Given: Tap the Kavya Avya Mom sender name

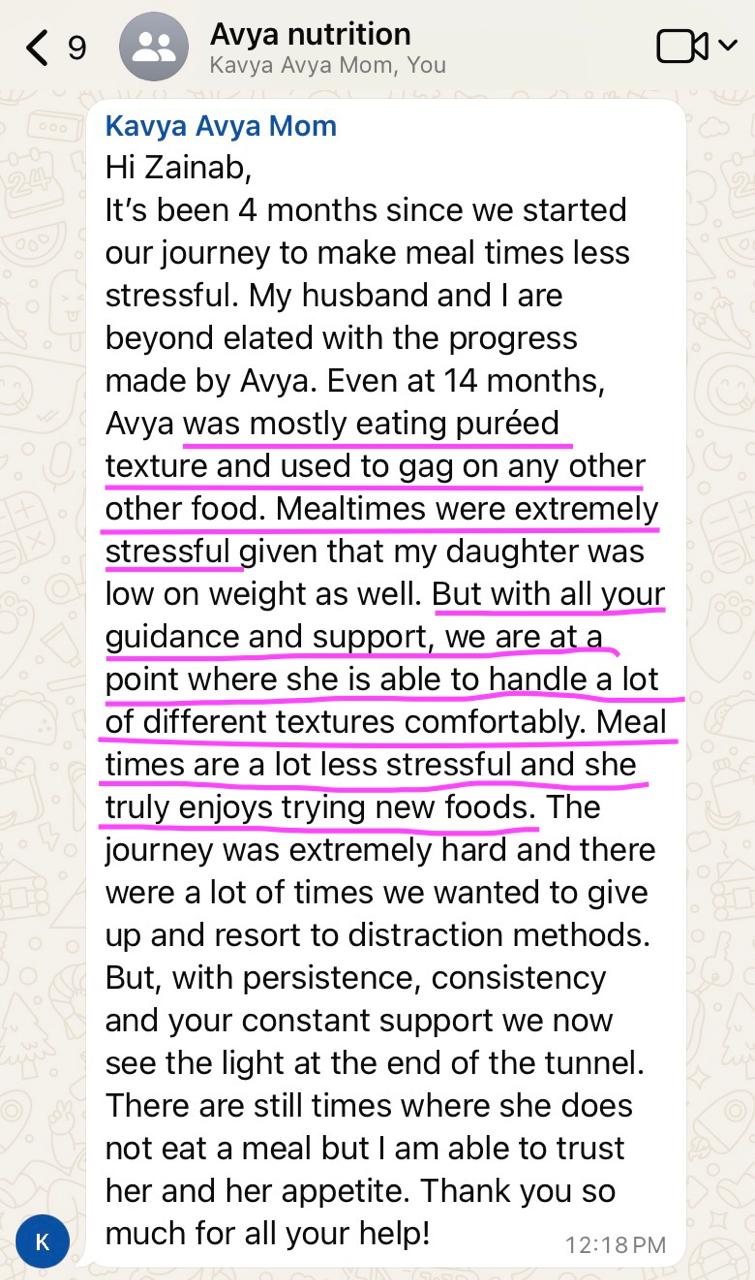Looking at the screenshot, I should pos(220,126).
